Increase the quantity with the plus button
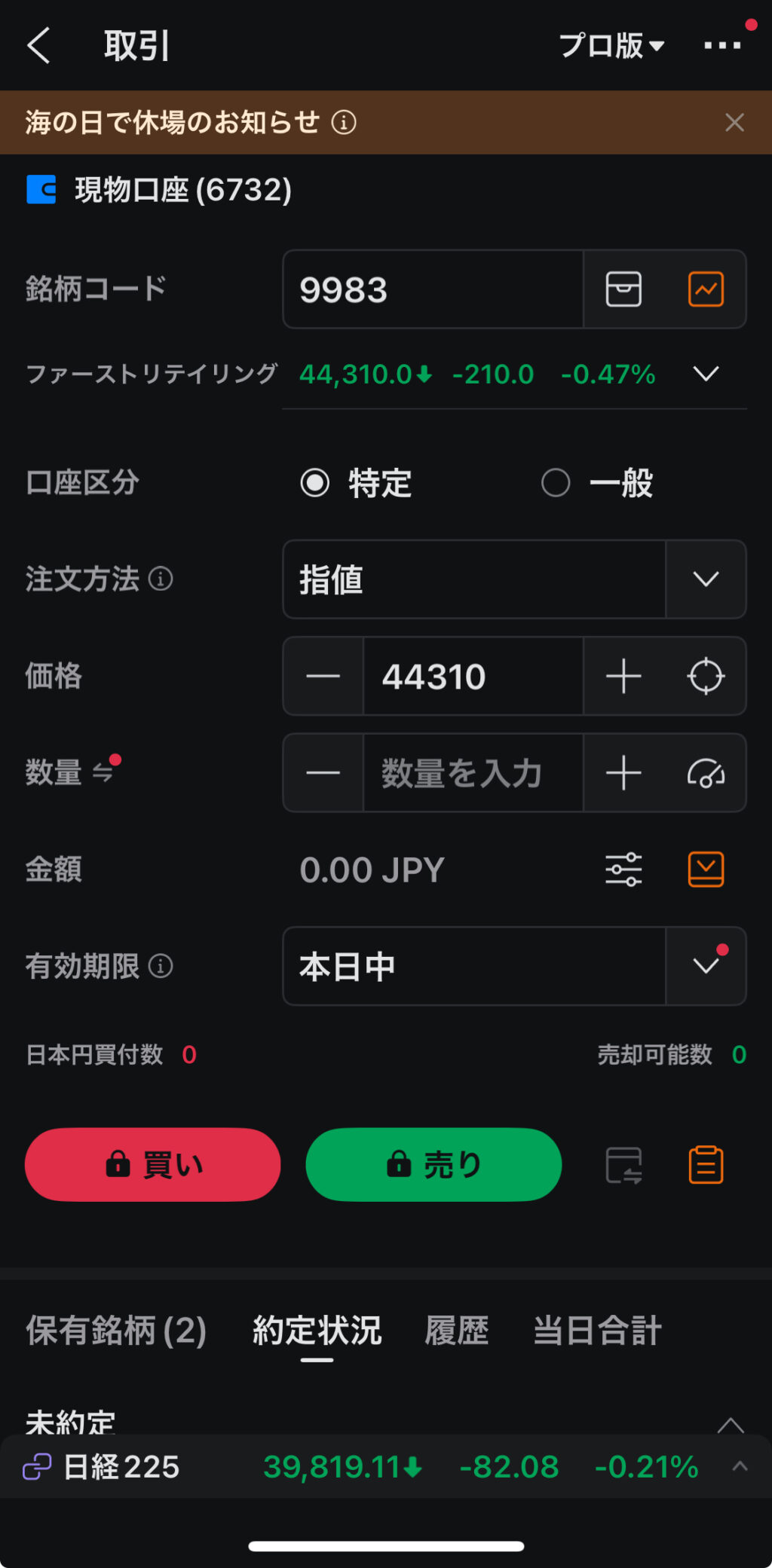The height and width of the screenshot is (1568, 772). click(623, 773)
